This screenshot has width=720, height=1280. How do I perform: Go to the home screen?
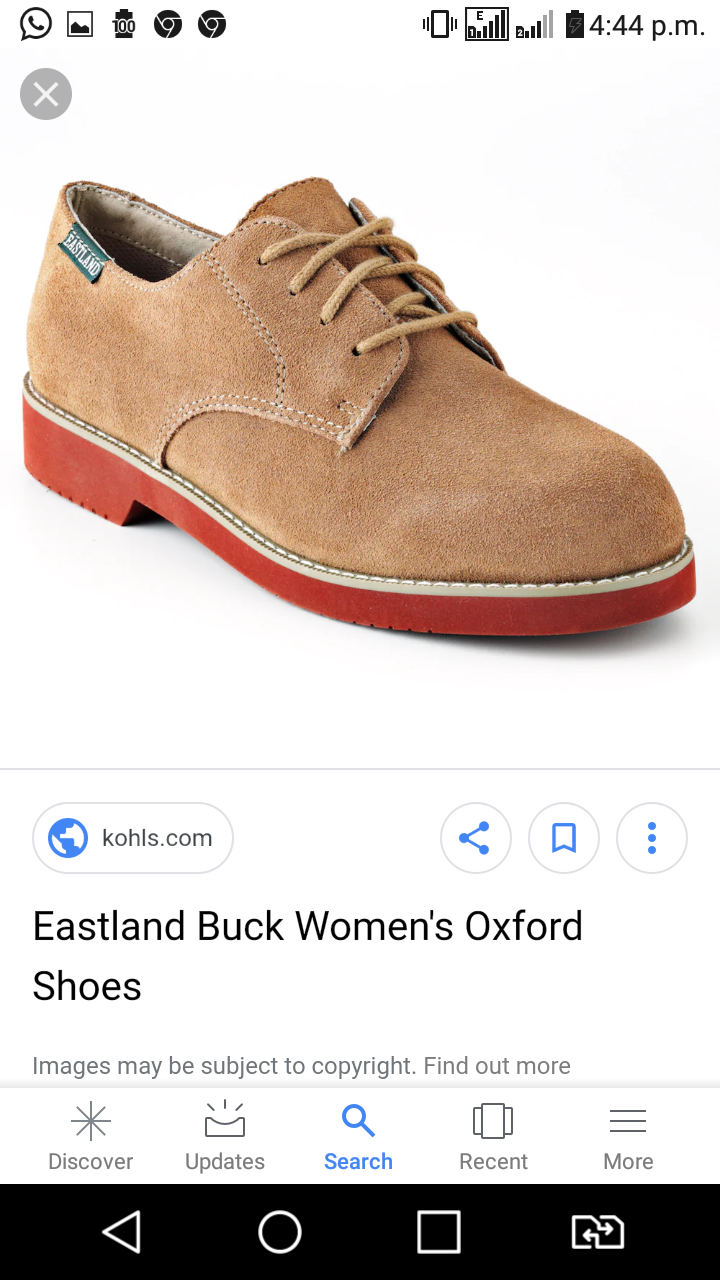[x=280, y=1232]
